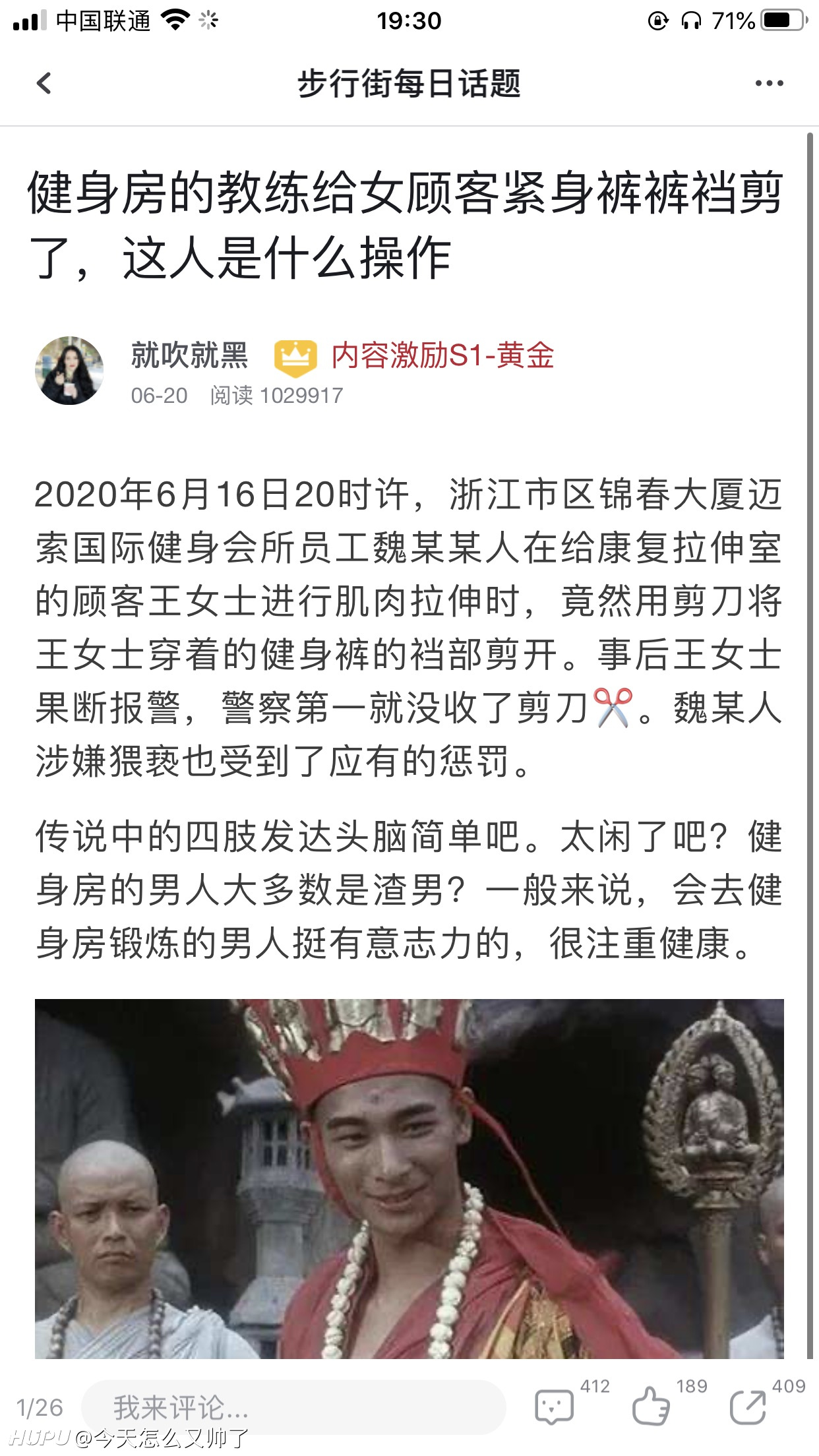819x1456 pixels.
Task: Open author 就吹就黑's profile avatar
Action: click(69, 371)
